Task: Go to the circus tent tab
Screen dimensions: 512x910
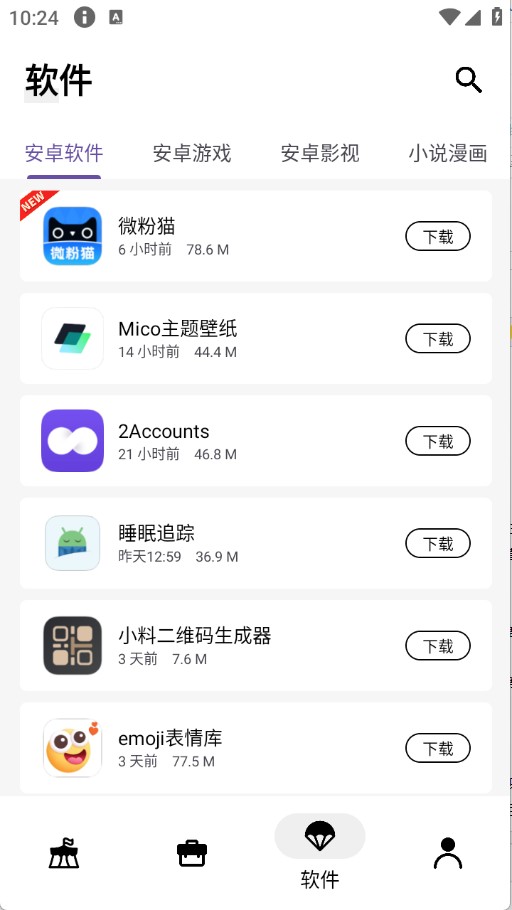Action: point(64,853)
